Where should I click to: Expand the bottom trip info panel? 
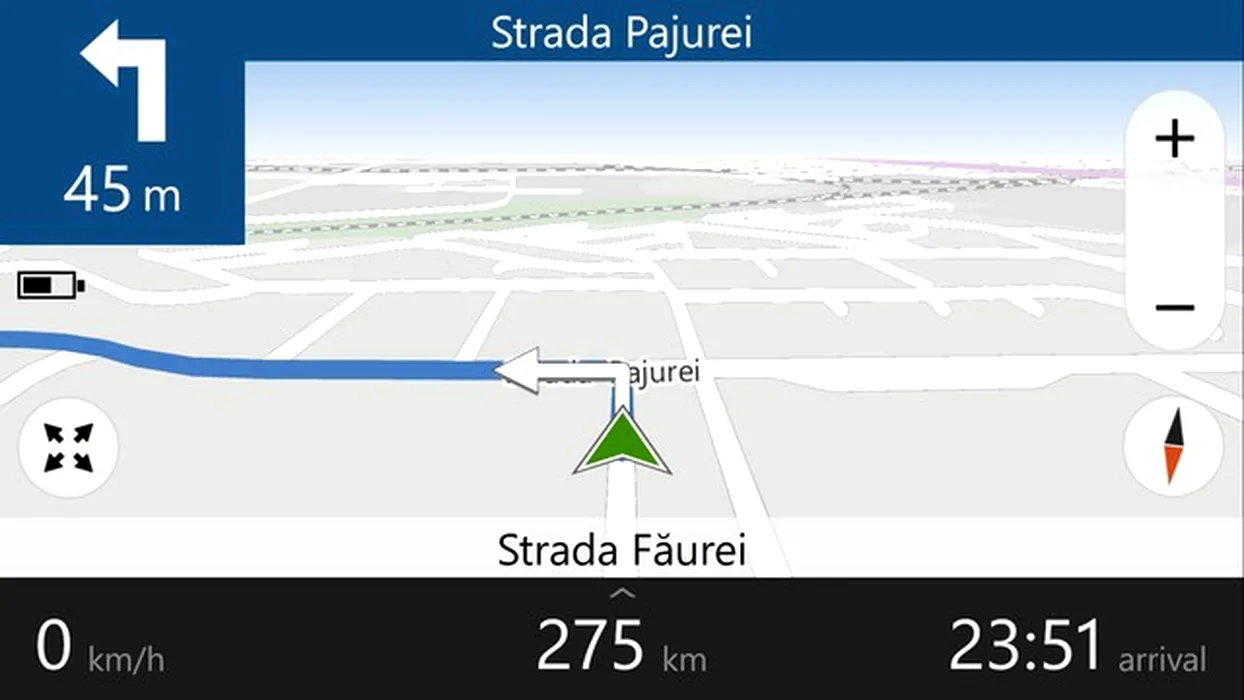tap(621, 594)
